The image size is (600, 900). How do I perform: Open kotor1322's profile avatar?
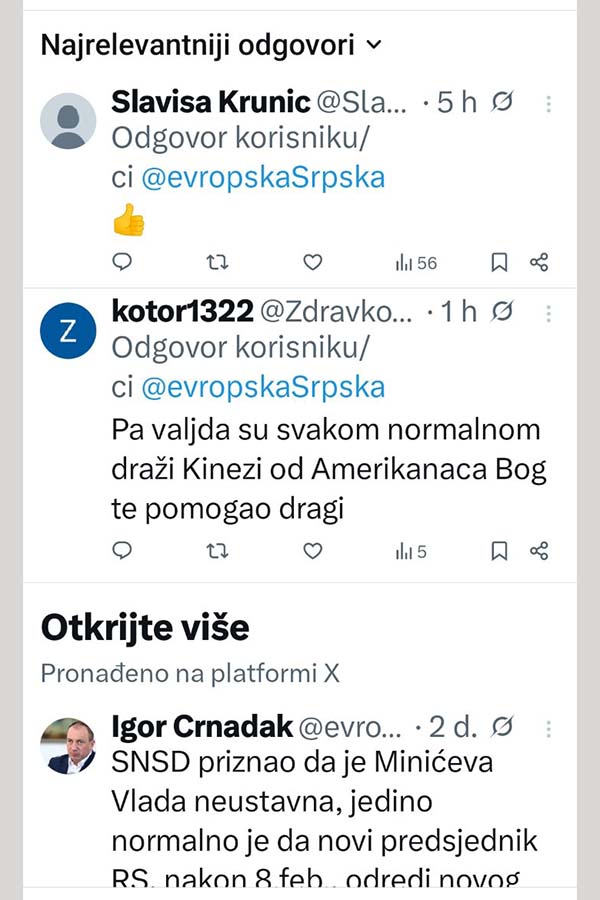68,331
